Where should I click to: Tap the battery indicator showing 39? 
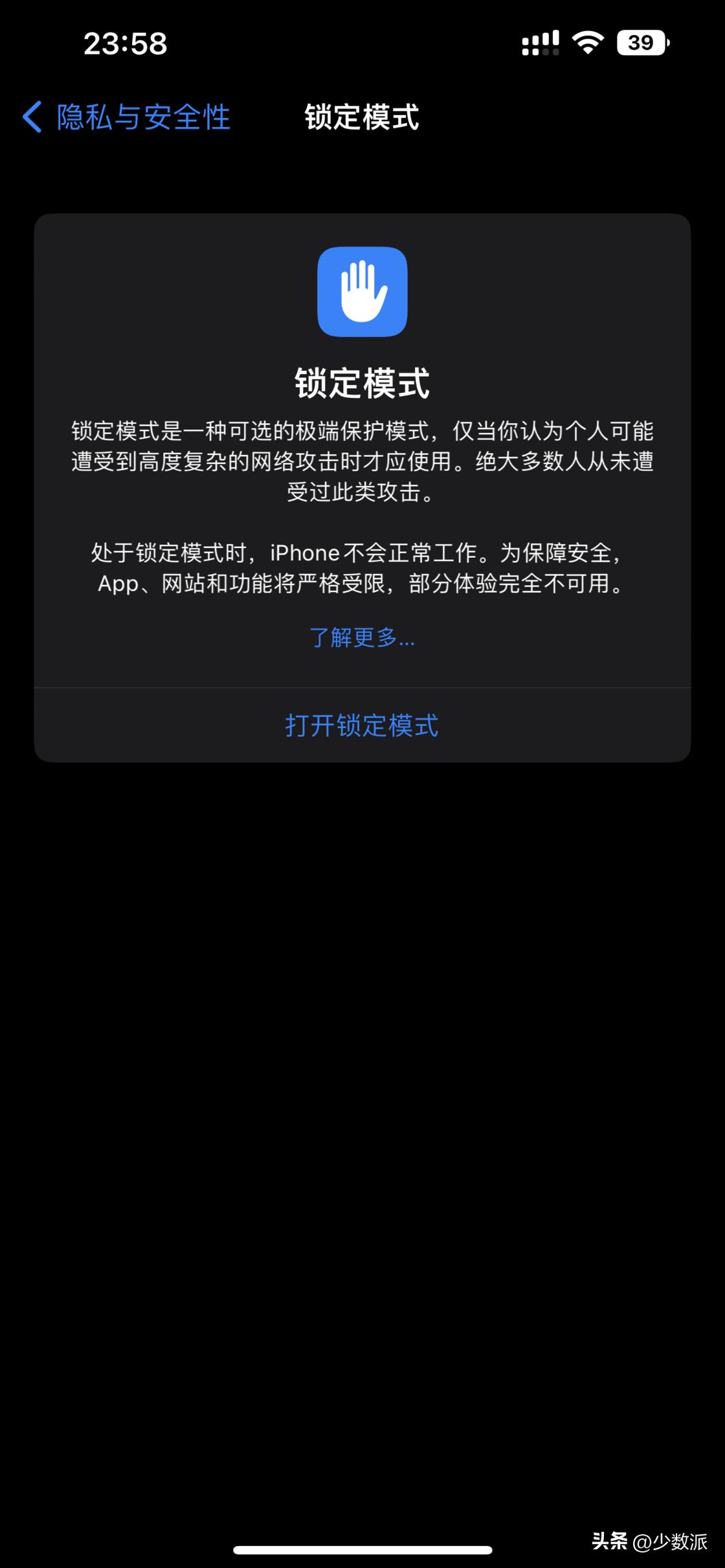pyautogui.click(x=640, y=42)
